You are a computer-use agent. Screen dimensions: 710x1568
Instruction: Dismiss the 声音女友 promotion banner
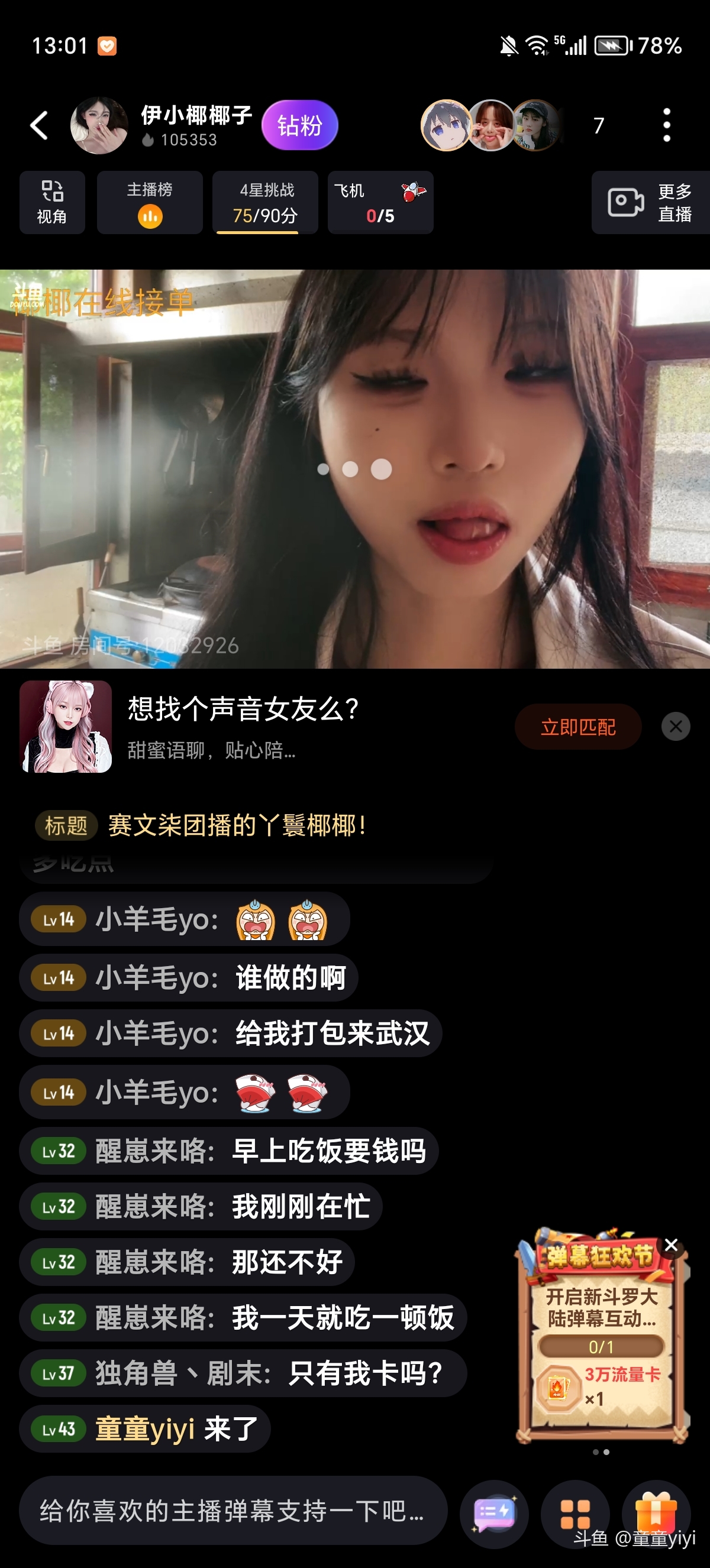tap(675, 727)
